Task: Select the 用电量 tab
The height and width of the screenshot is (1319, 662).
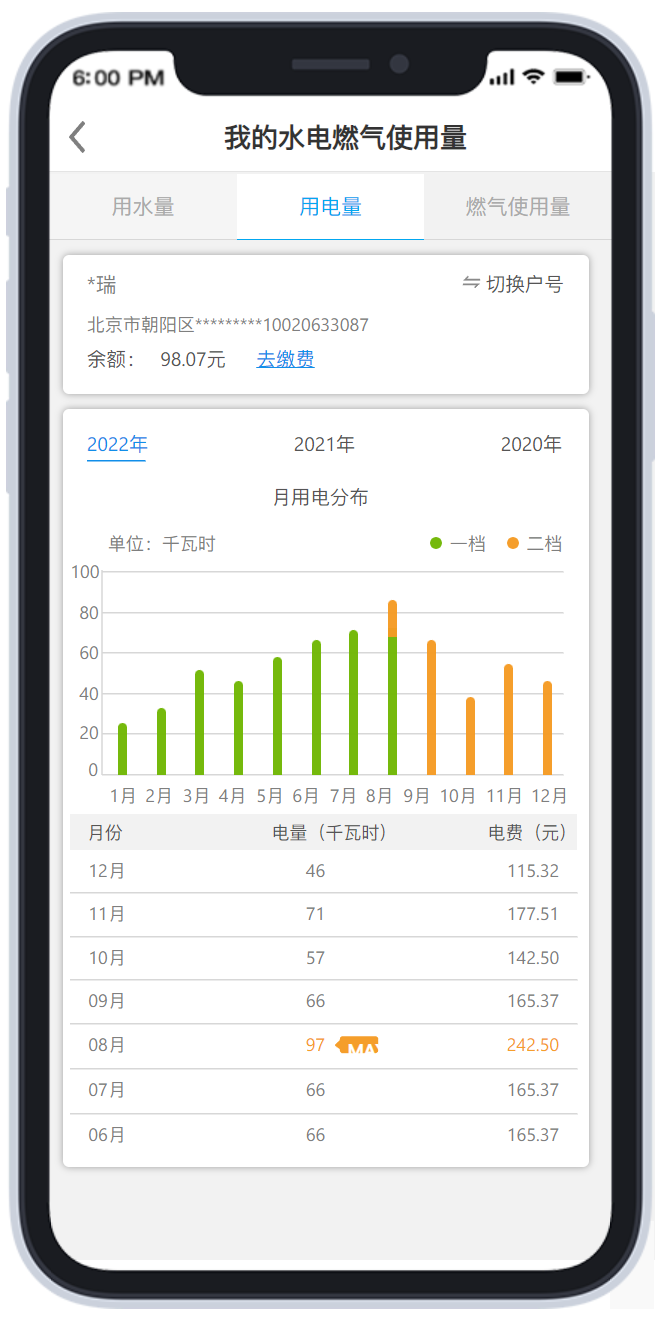Action: (330, 207)
